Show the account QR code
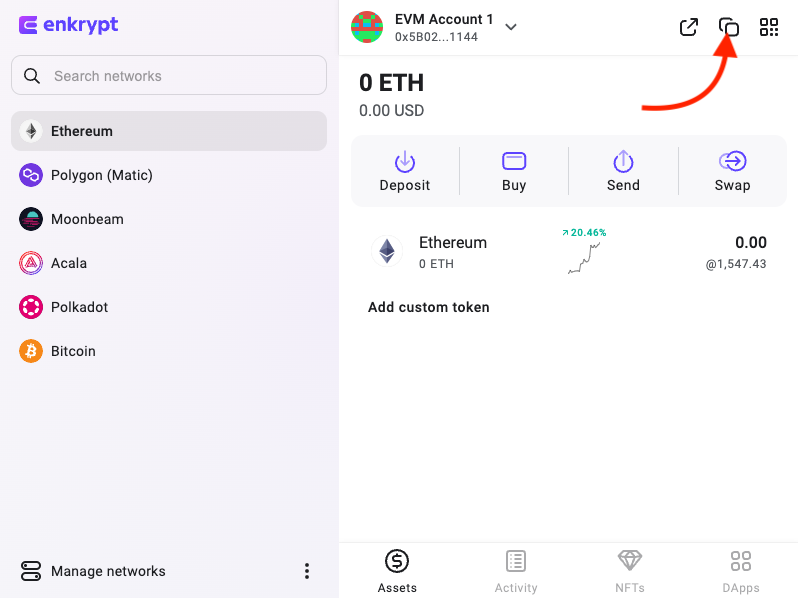The image size is (798, 598). pos(769,27)
